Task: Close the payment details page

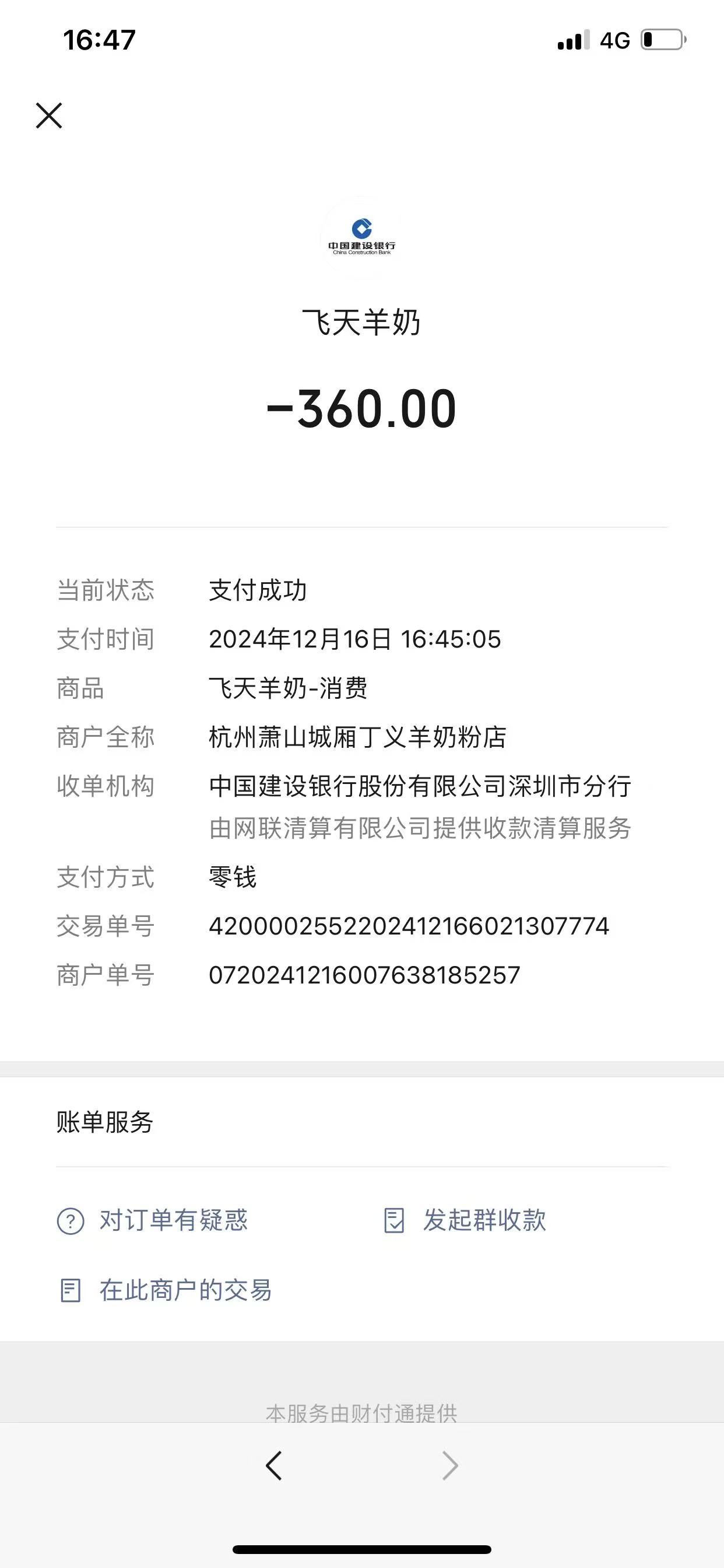Action: (50, 116)
